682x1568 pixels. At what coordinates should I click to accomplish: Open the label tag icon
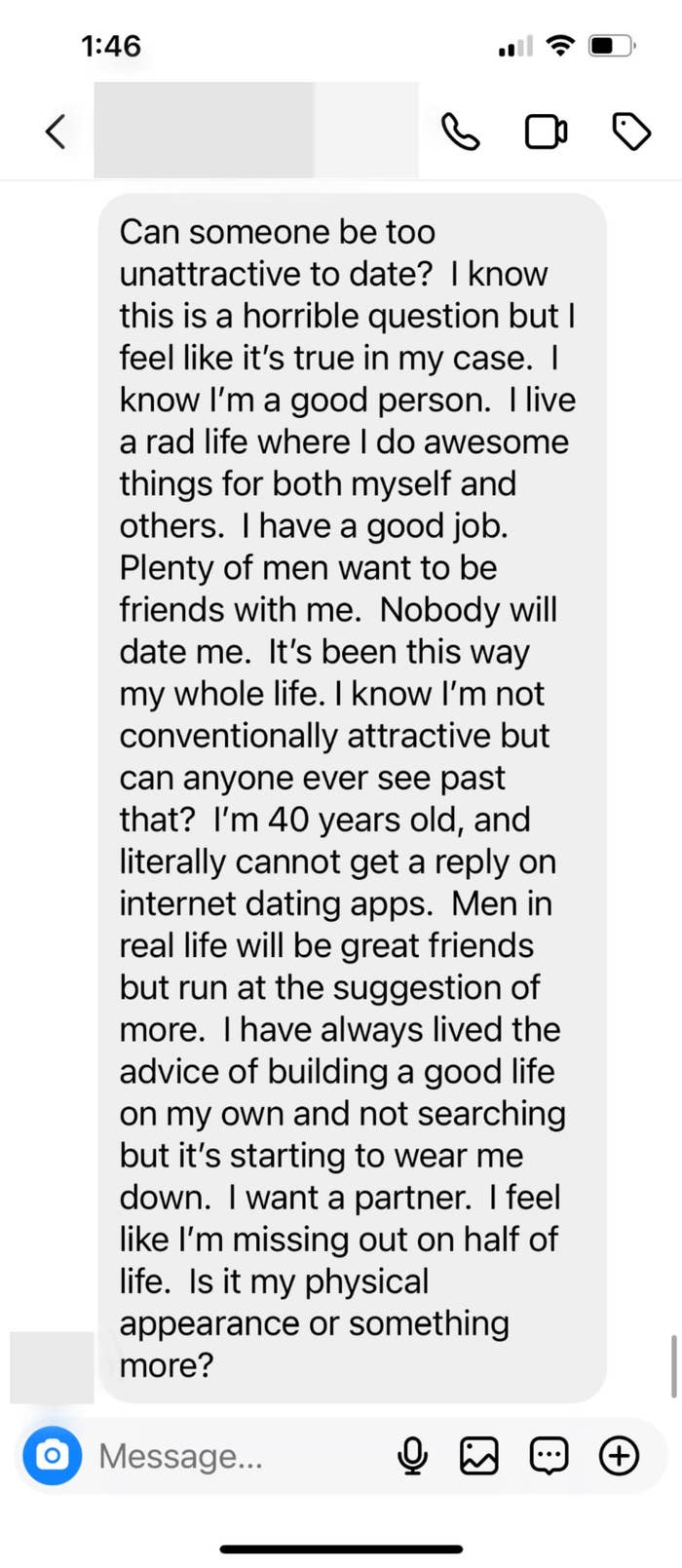631,132
